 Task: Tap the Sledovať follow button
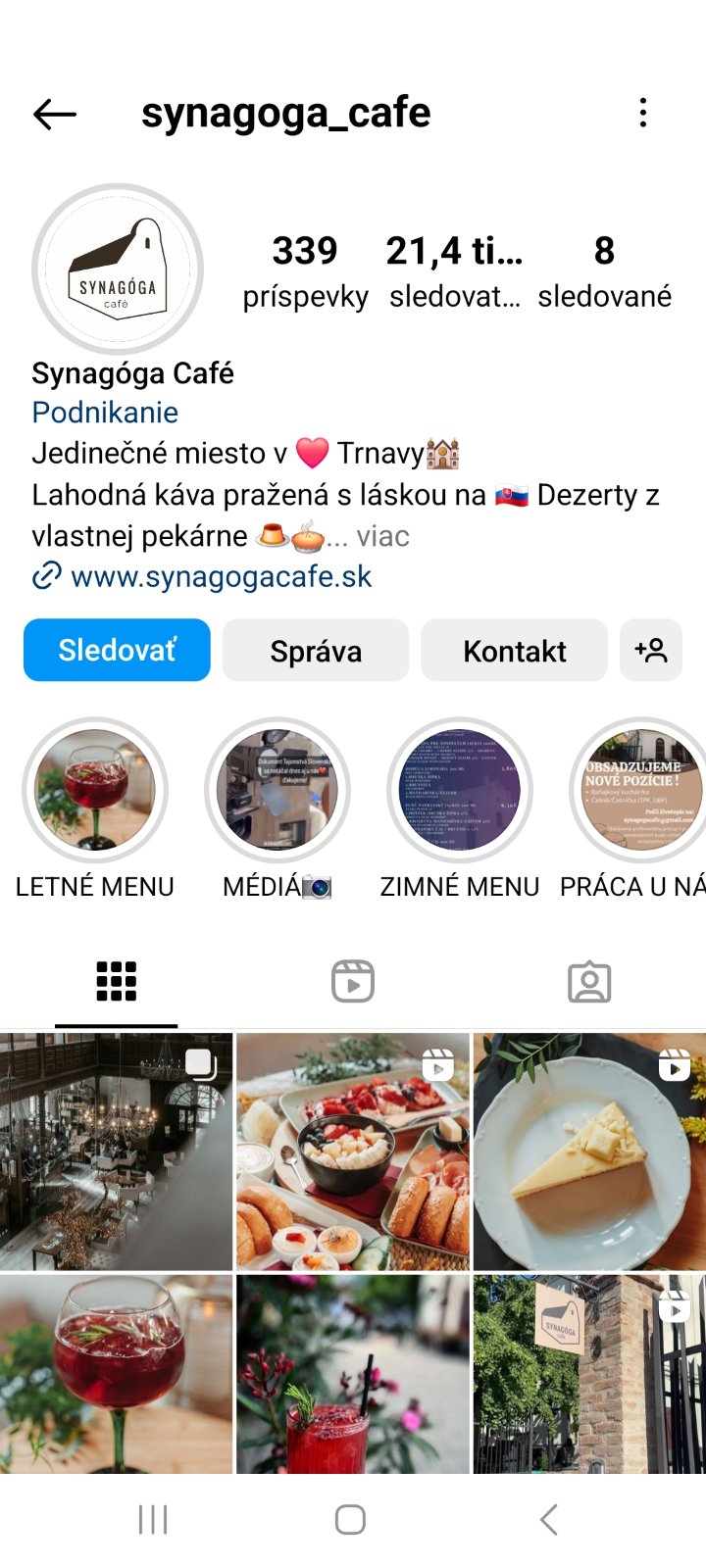117,650
